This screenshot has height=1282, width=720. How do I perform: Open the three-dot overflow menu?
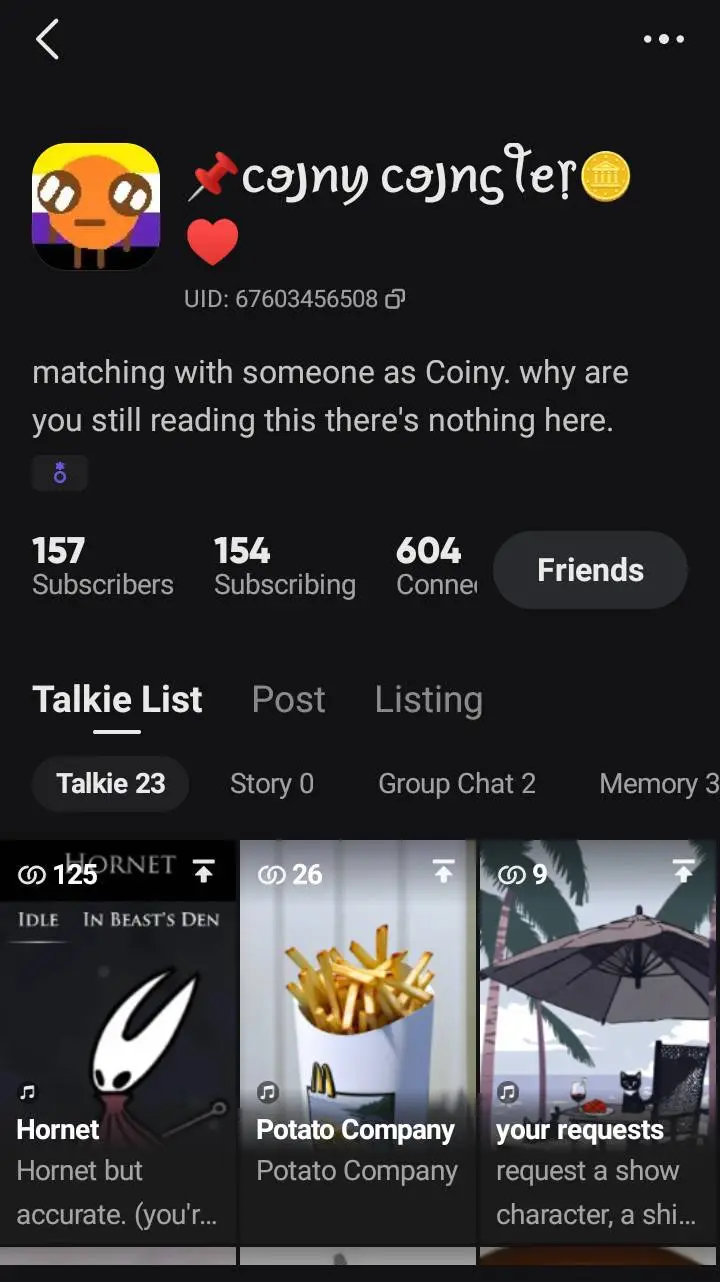coord(663,40)
